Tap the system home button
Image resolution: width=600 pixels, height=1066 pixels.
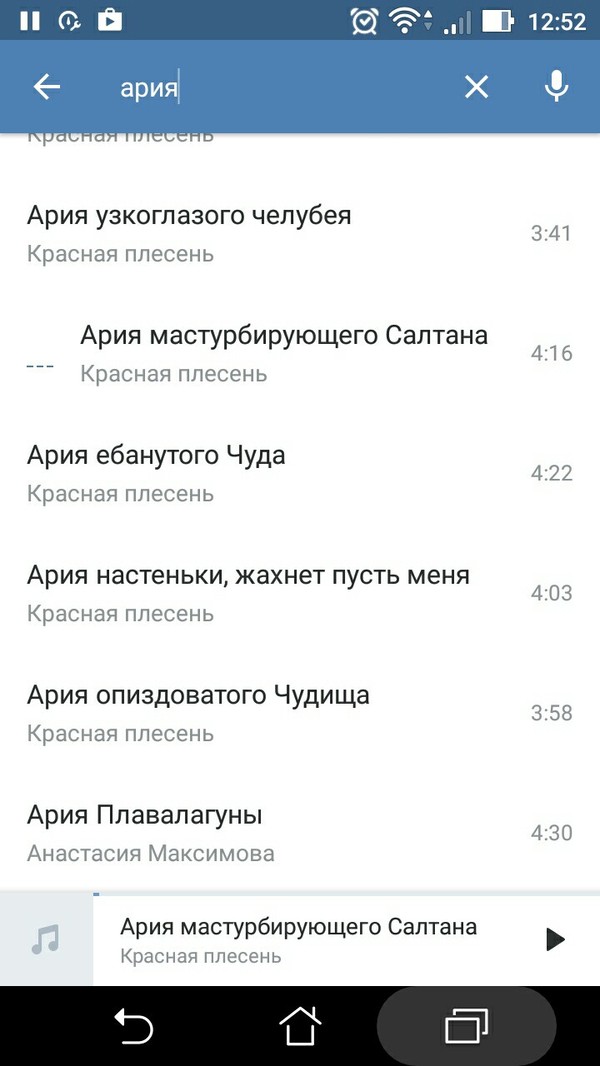point(300,1026)
